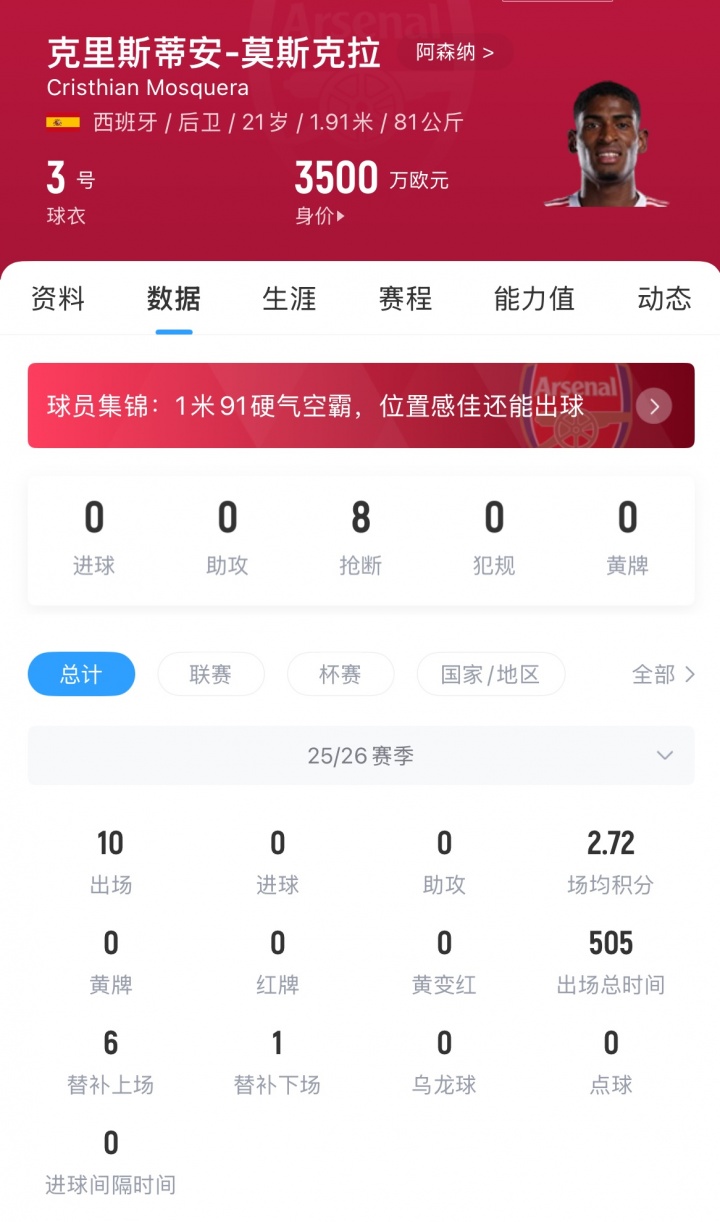Switch to the 生涯 tab
The width and height of the screenshot is (720, 1222).
289,299
